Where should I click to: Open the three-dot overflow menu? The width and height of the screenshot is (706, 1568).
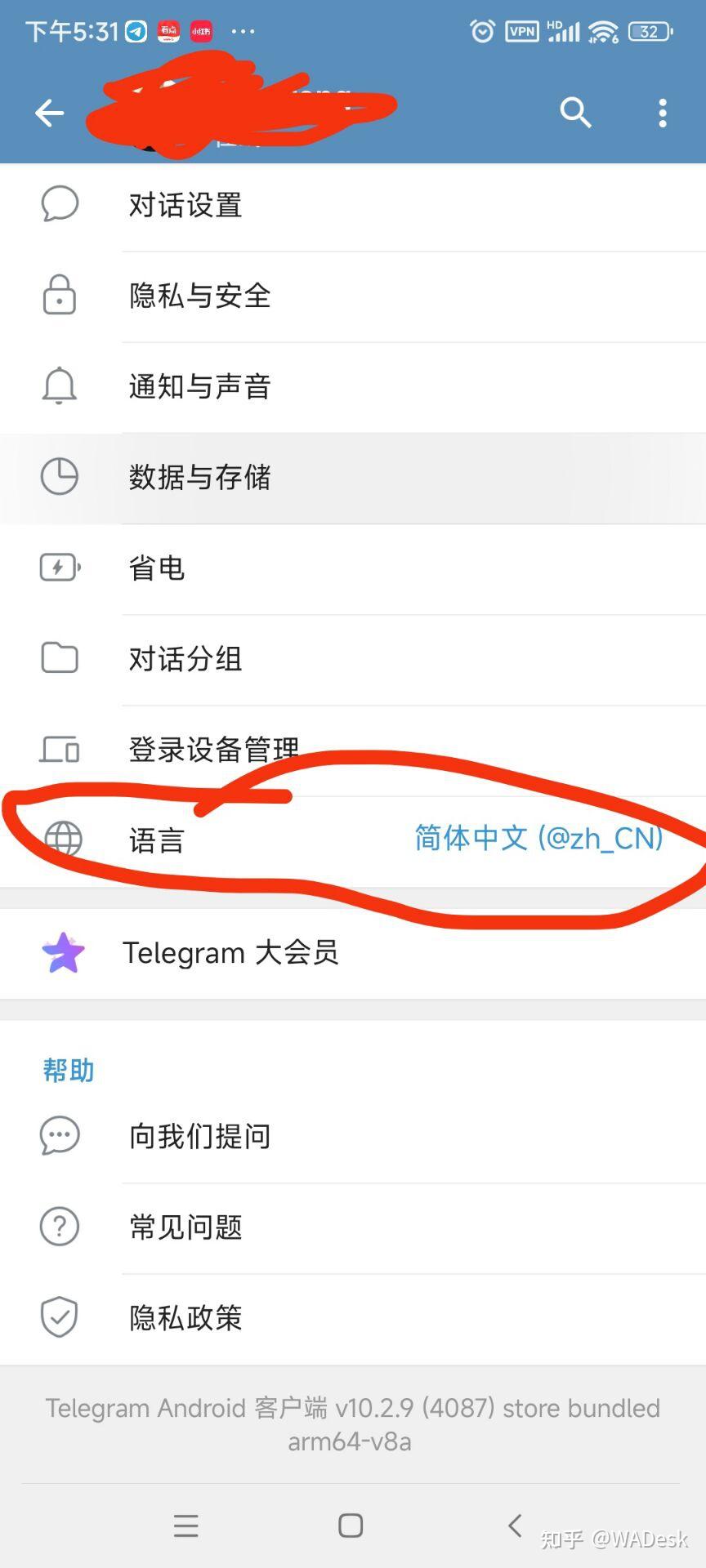point(662,114)
